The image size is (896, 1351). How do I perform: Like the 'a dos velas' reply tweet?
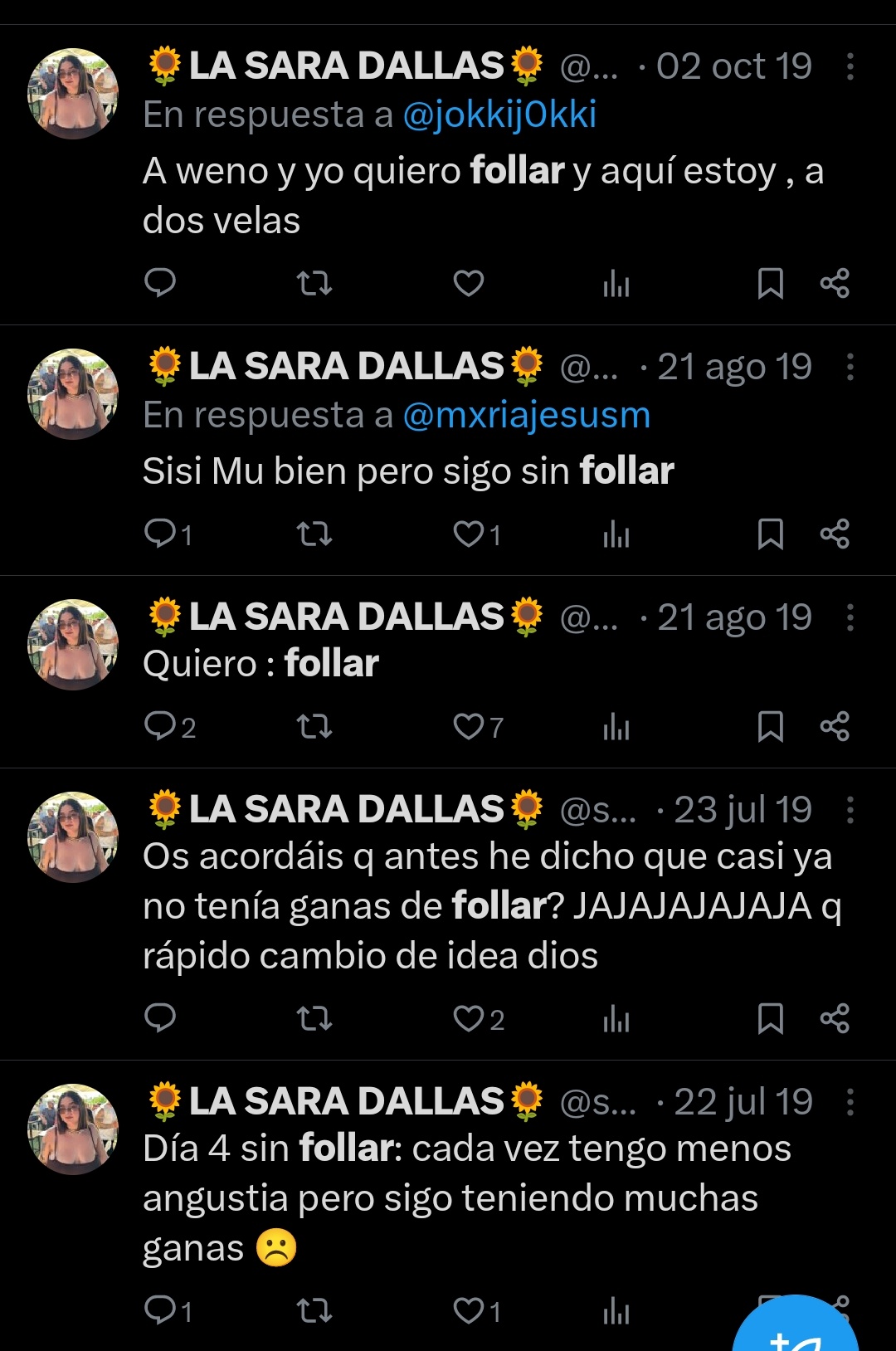pyautogui.click(x=469, y=284)
